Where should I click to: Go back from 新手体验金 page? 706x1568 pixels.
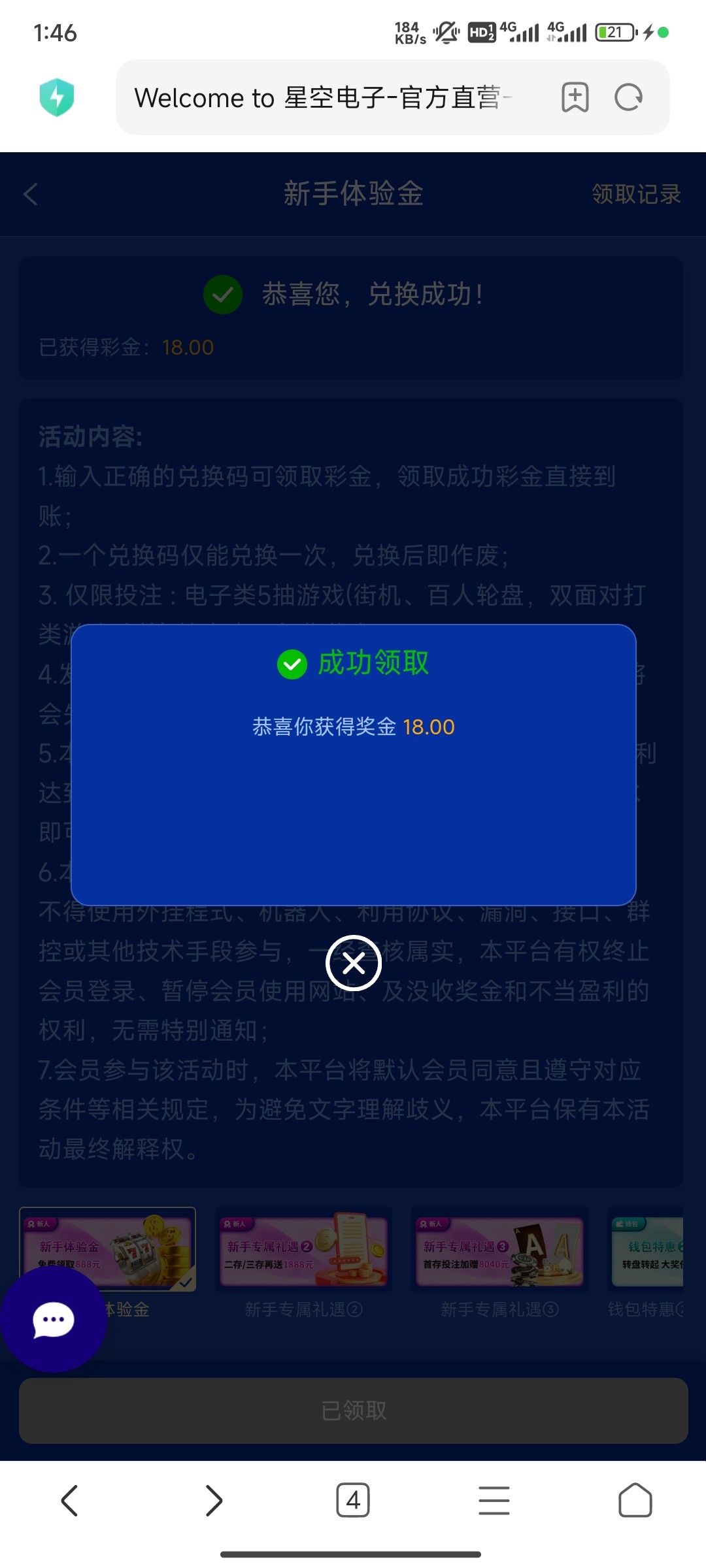click(x=31, y=194)
